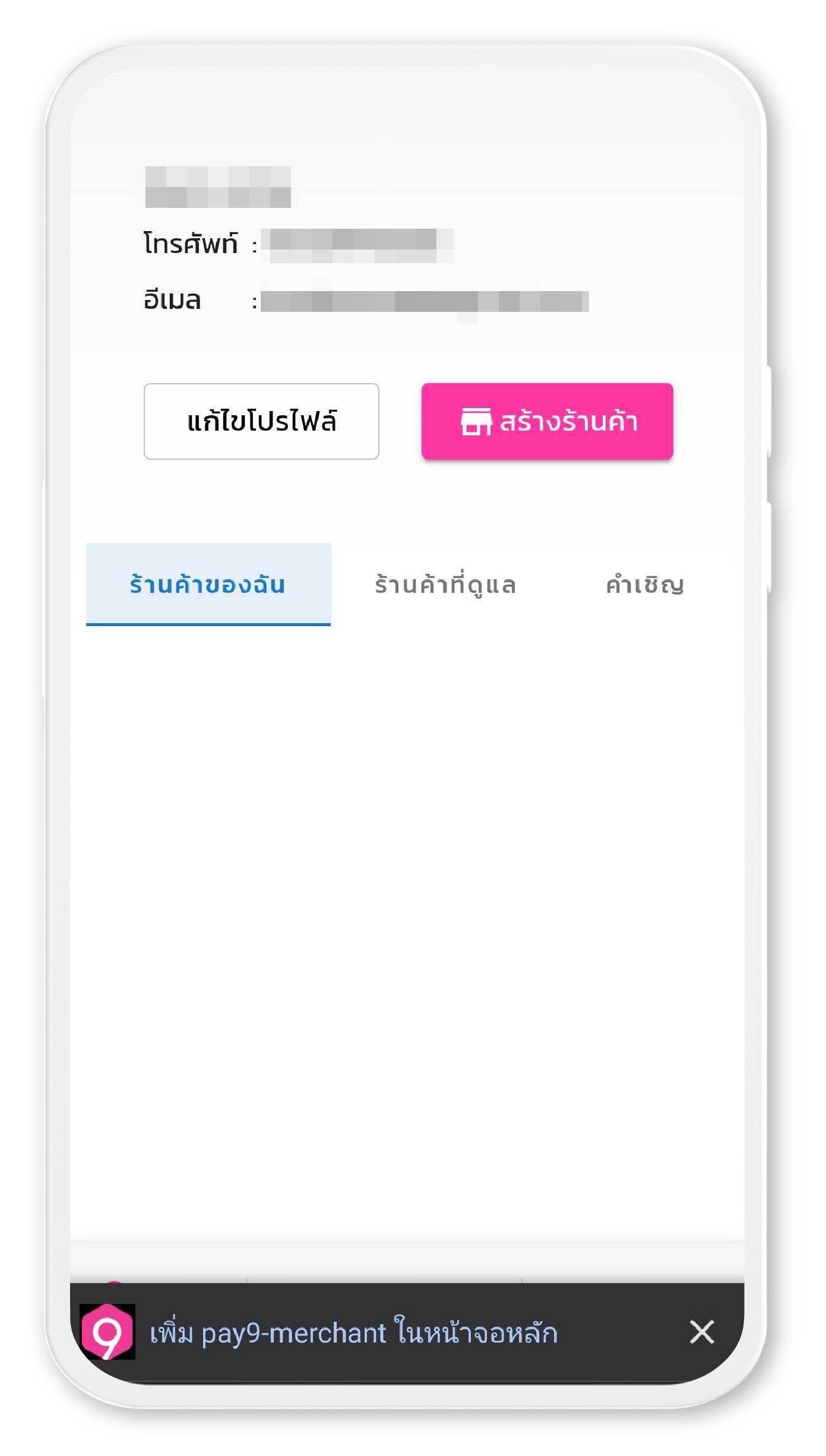
Task: Dismiss the add-to-home-screen banner
Action: click(701, 1332)
